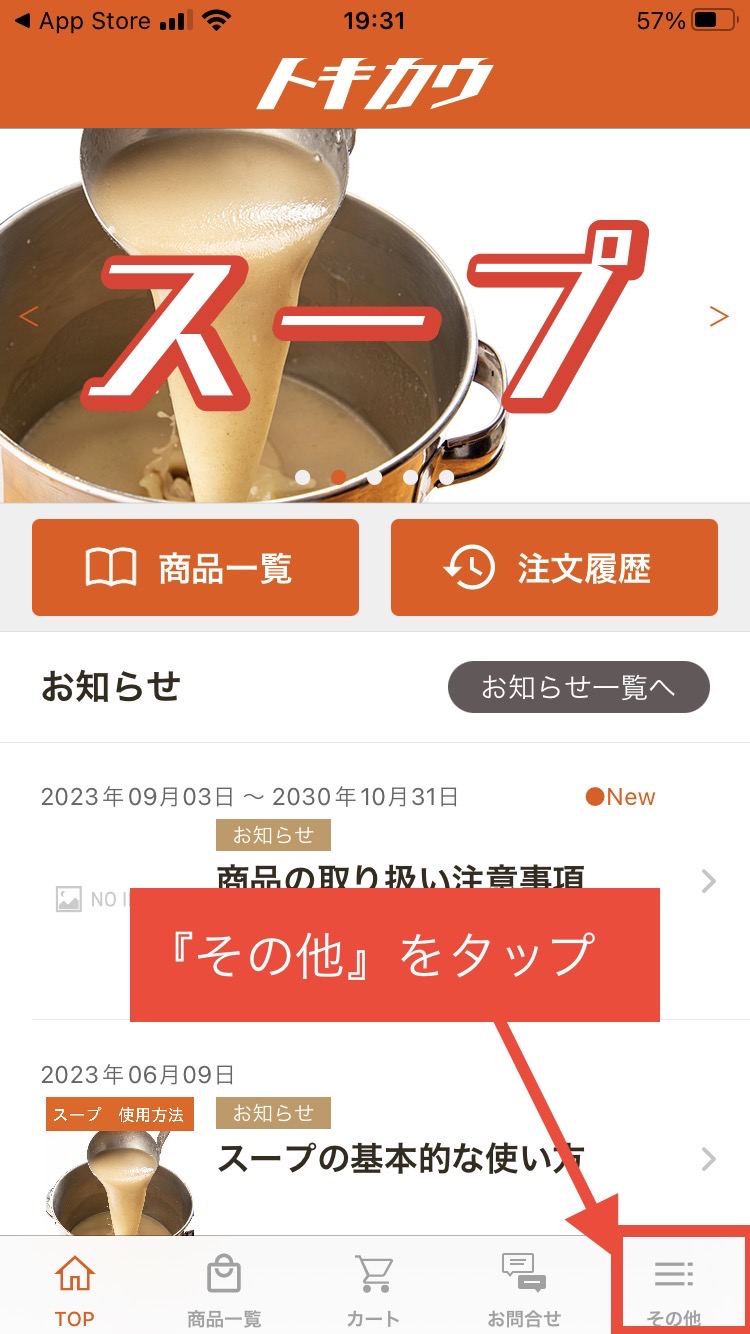Viewport: 750px width, 1334px height.
Task: Go to the previous banner slide
Action: [29, 317]
